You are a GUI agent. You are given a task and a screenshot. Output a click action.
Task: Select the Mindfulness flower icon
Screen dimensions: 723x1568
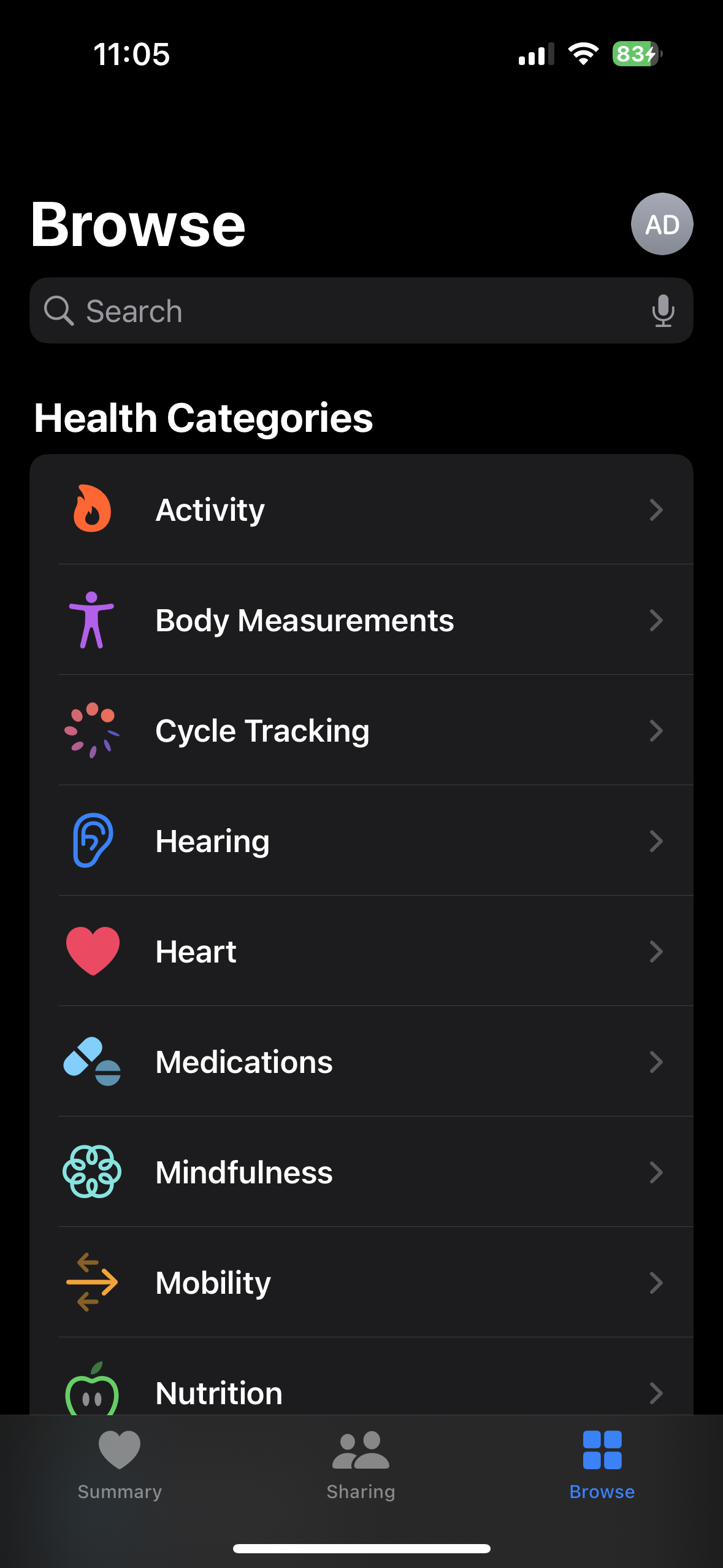coord(92,1172)
